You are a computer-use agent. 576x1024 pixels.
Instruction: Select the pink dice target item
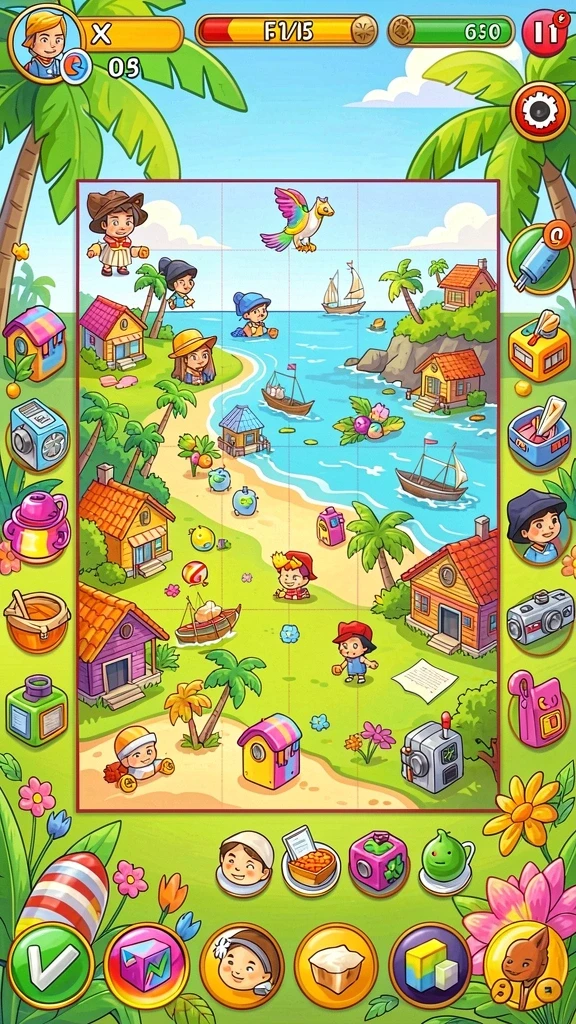click(x=377, y=862)
